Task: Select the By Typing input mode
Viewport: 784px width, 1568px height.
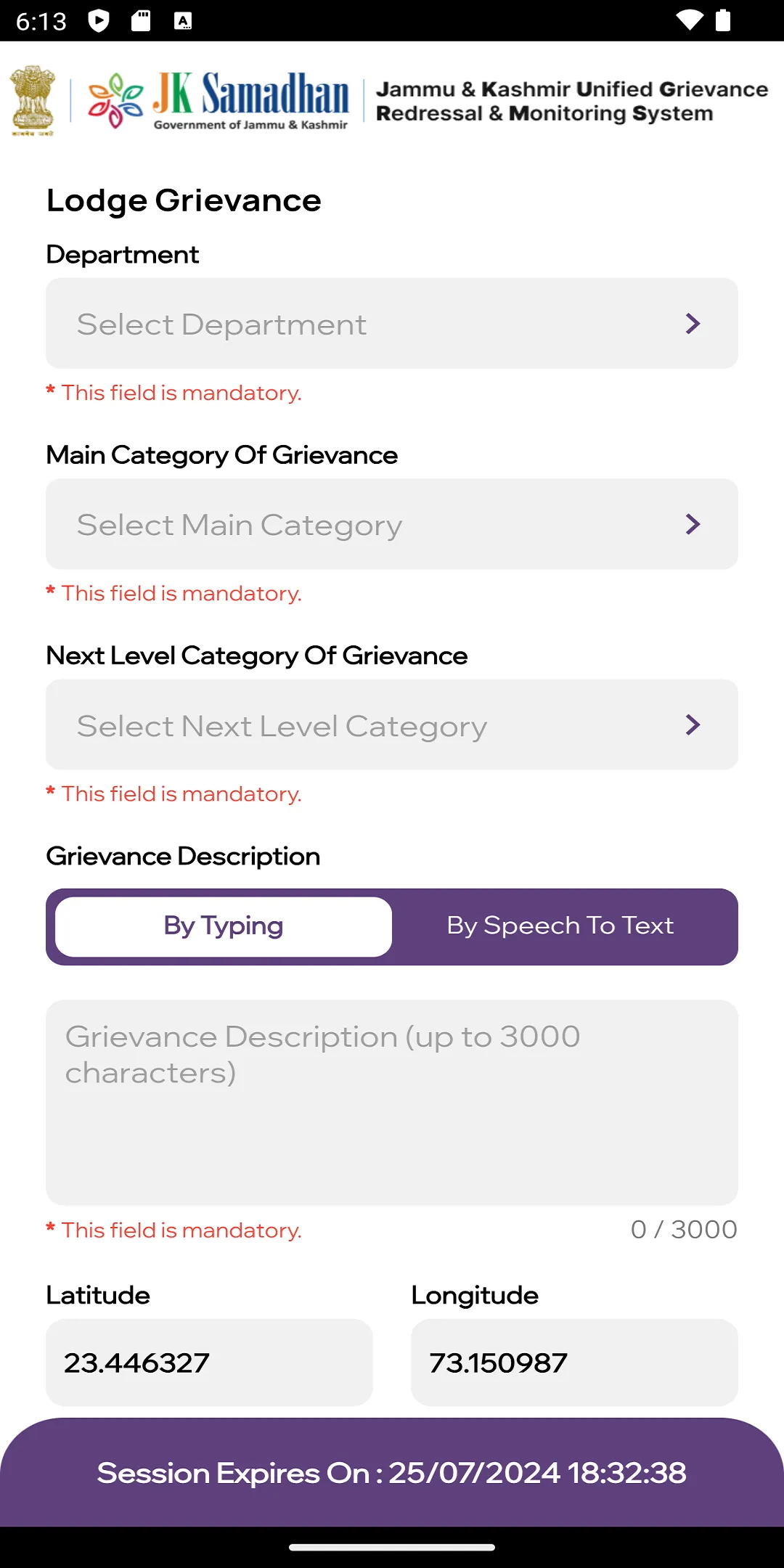Action: (x=222, y=926)
